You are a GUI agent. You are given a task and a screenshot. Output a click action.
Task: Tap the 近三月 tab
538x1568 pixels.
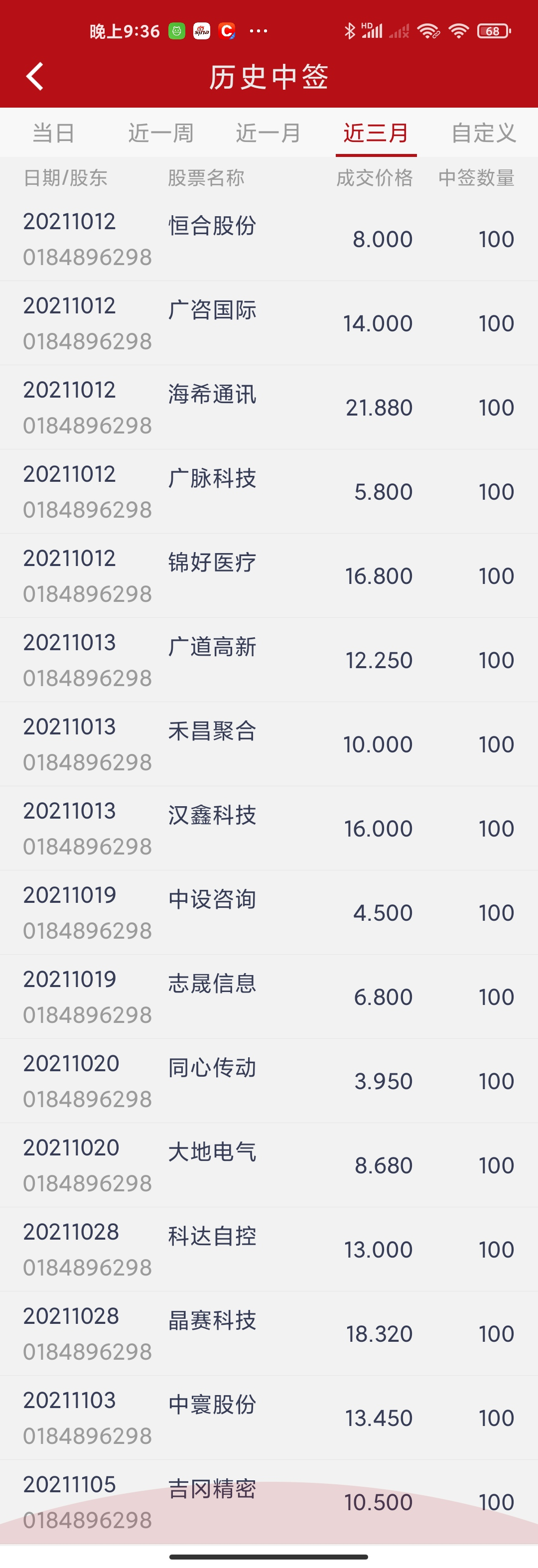coord(376,133)
